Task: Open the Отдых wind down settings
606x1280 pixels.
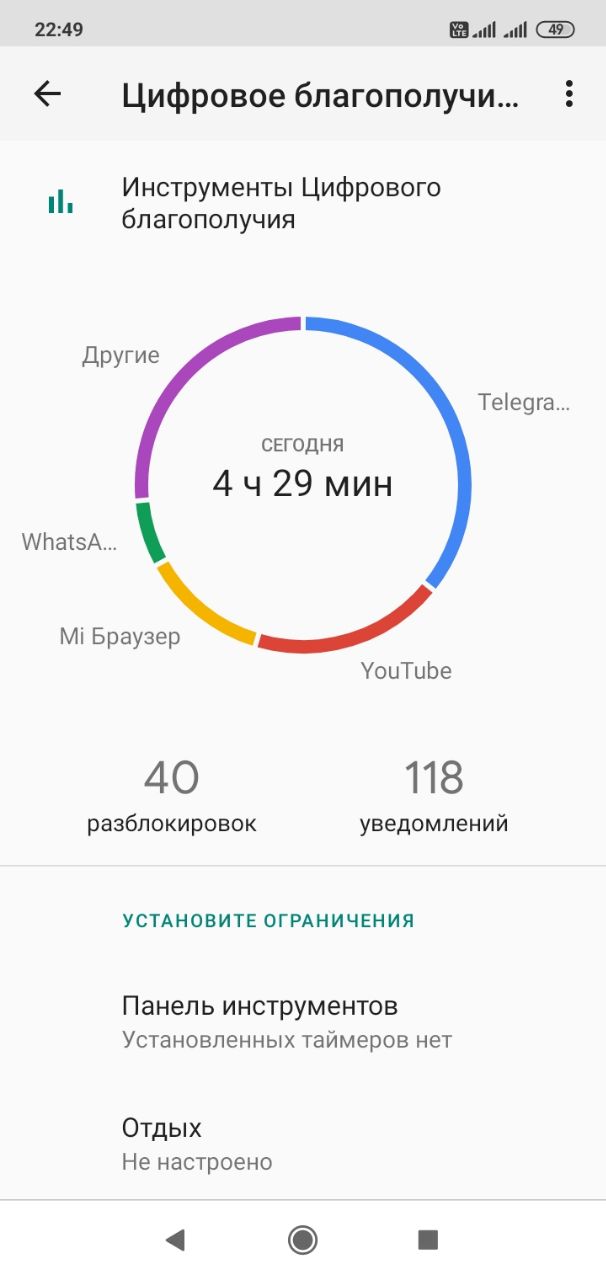Action: pos(303,1144)
